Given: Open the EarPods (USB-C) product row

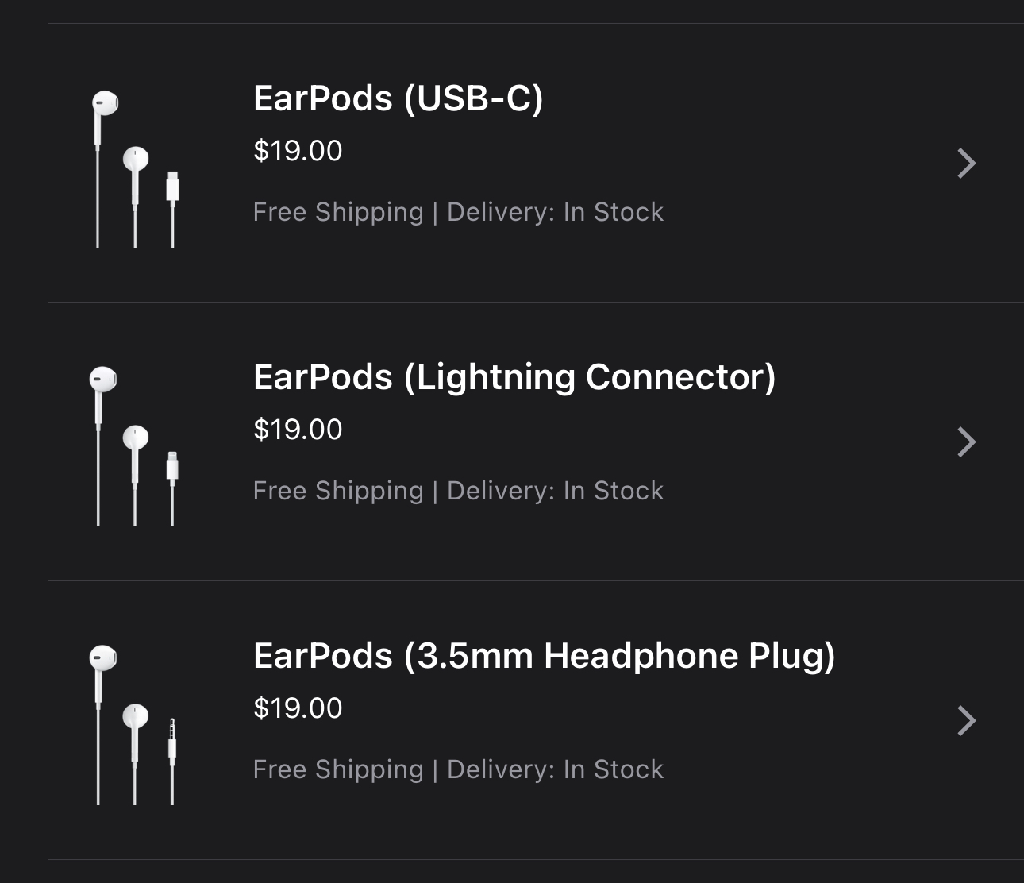Looking at the screenshot, I should pos(398,99).
